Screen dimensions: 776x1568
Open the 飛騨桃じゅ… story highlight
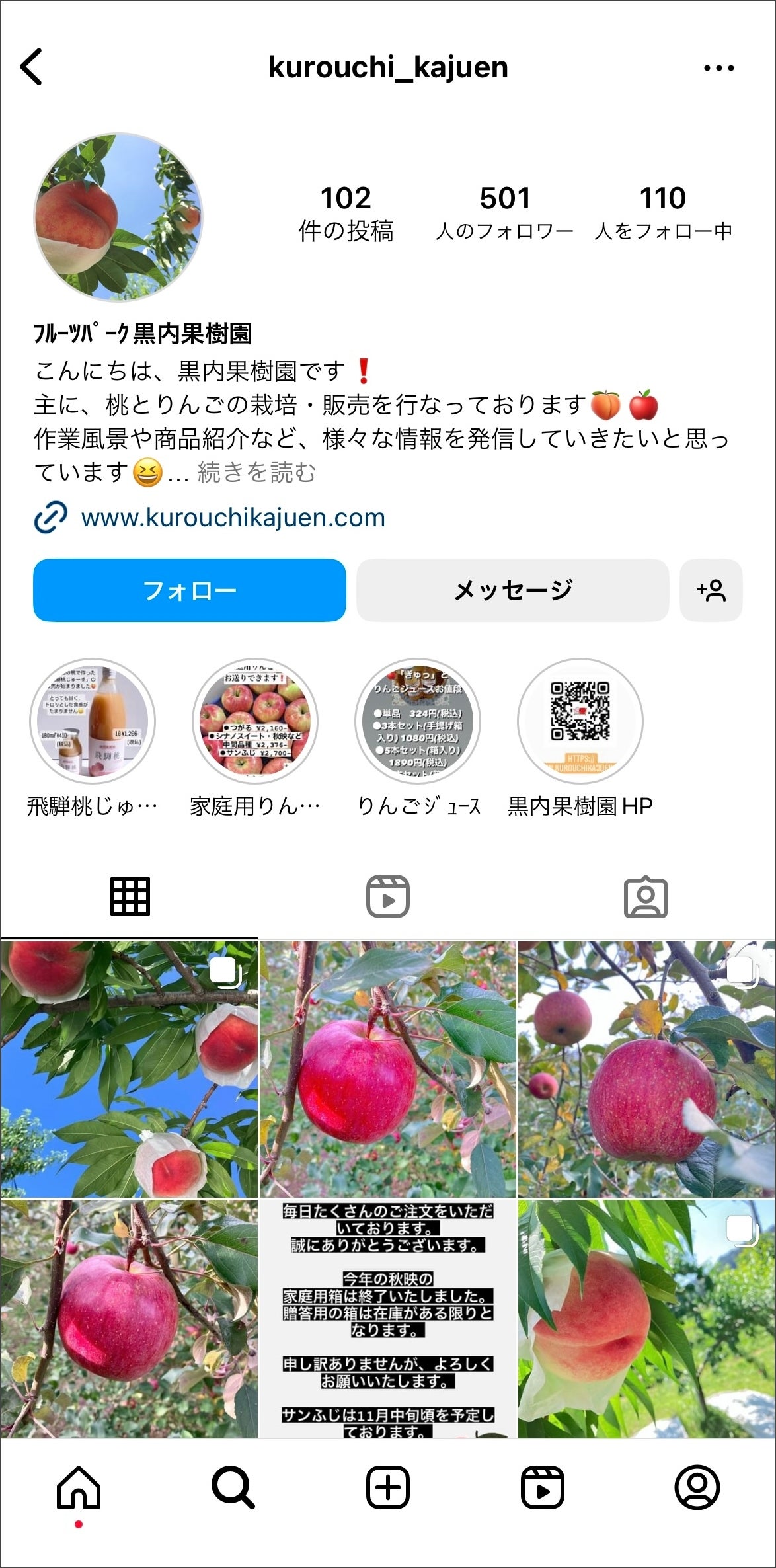pos(93,721)
